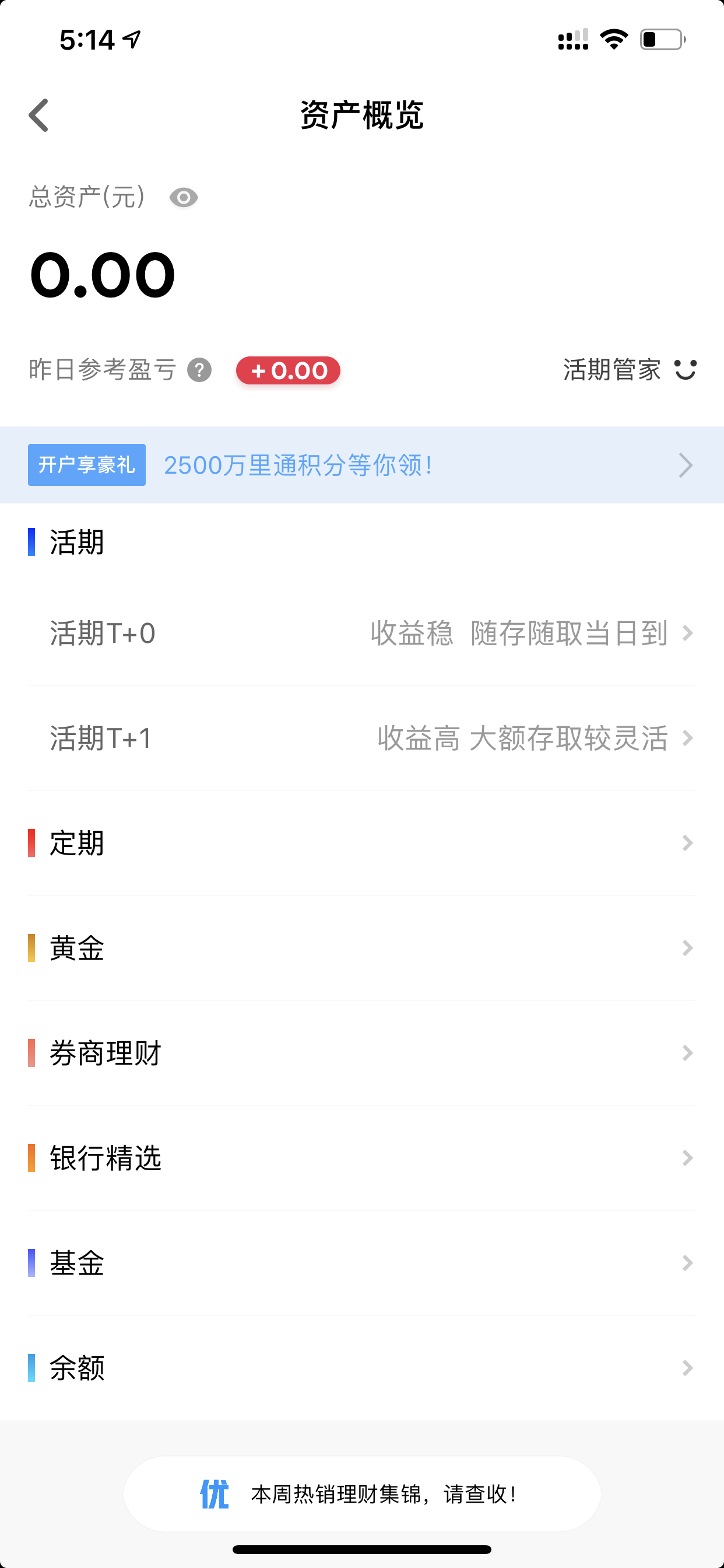Open the 黄金 section
The image size is (724, 1568).
[x=362, y=949]
